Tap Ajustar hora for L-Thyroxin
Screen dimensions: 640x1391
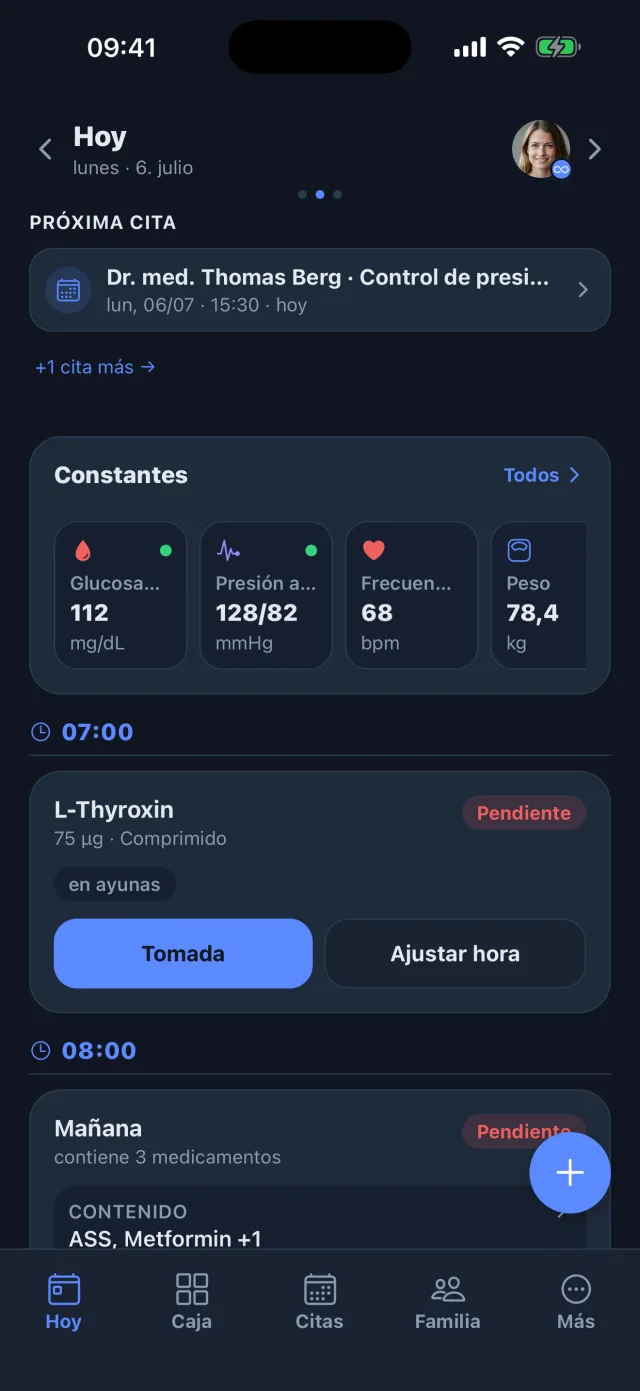click(x=455, y=954)
